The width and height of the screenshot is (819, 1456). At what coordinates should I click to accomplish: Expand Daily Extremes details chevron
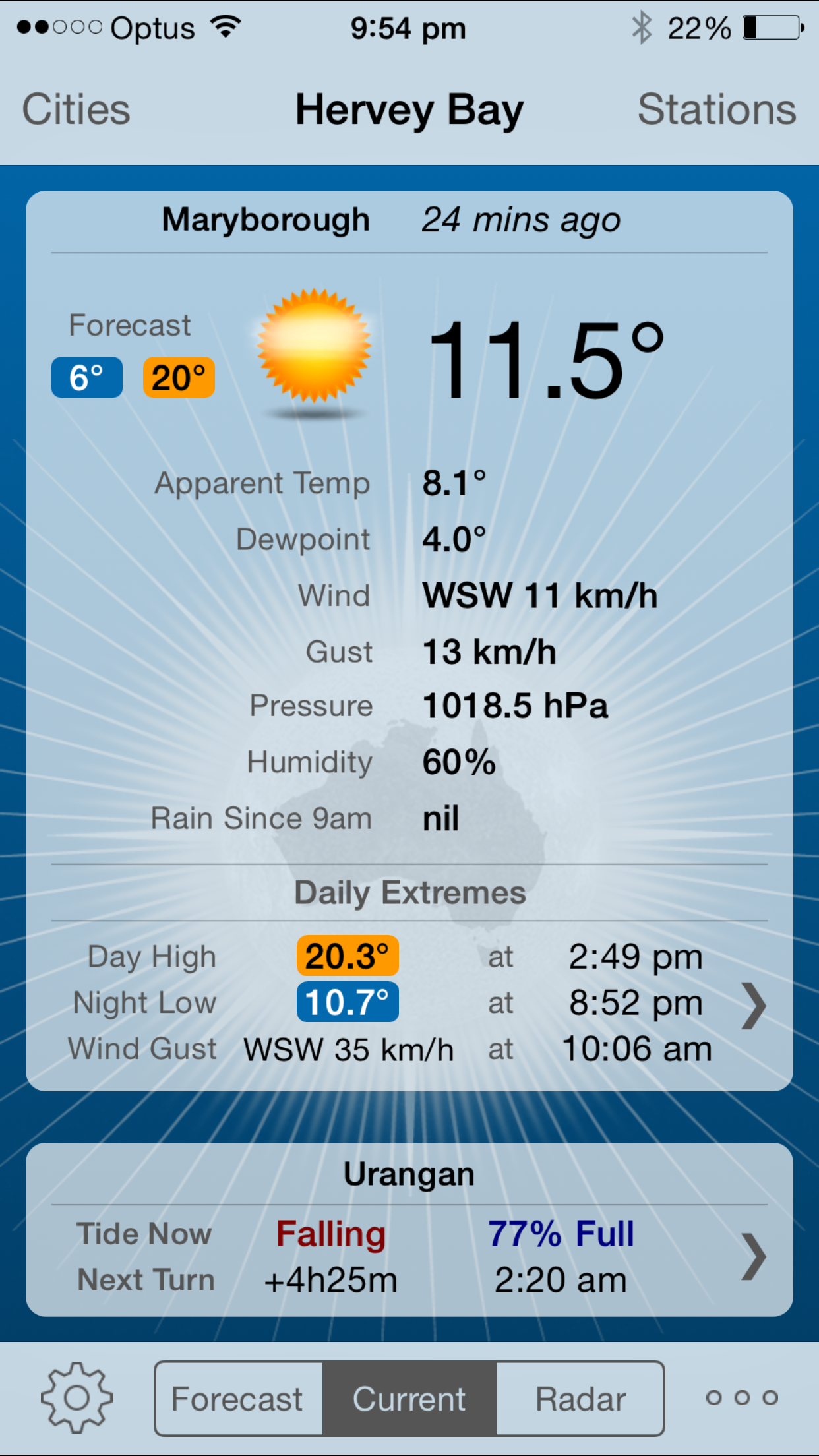(x=753, y=1005)
